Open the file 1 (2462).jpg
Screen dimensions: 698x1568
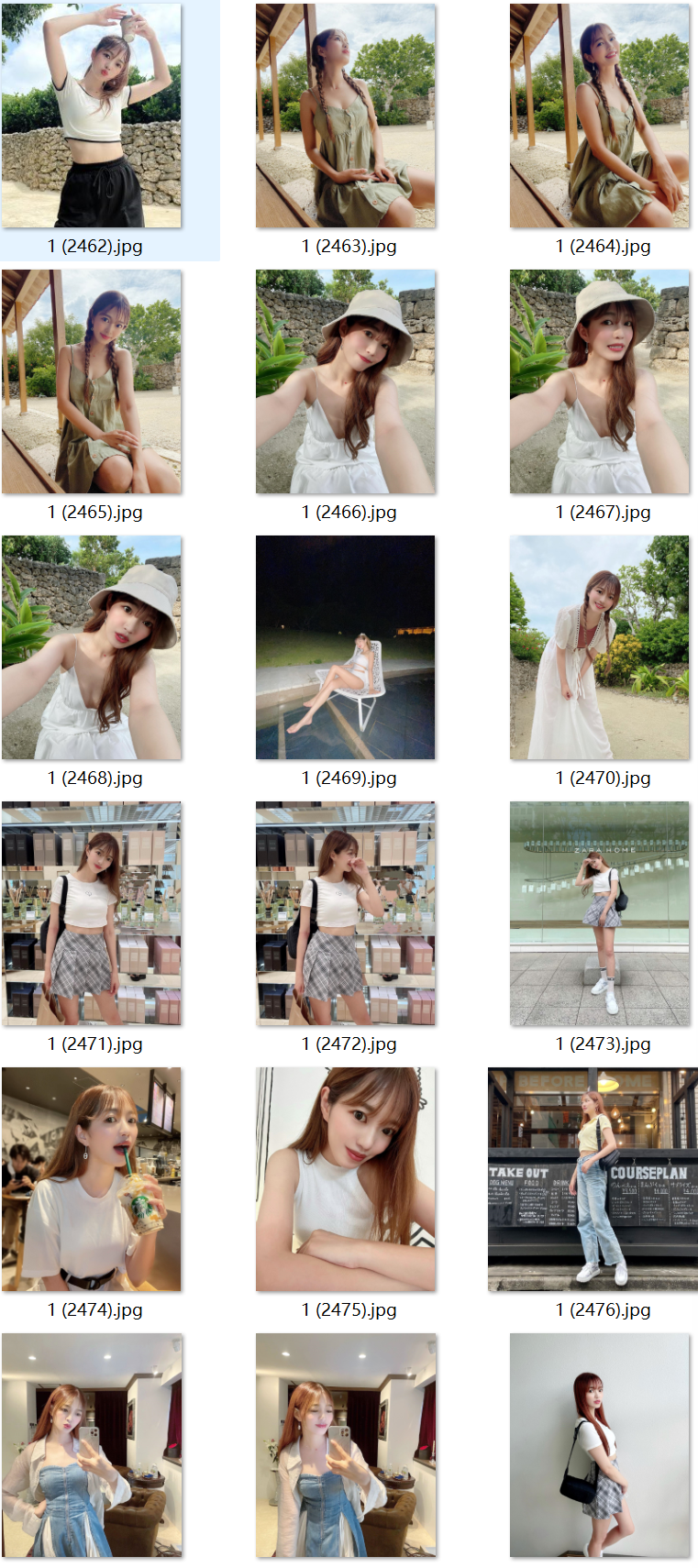click(92, 116)
